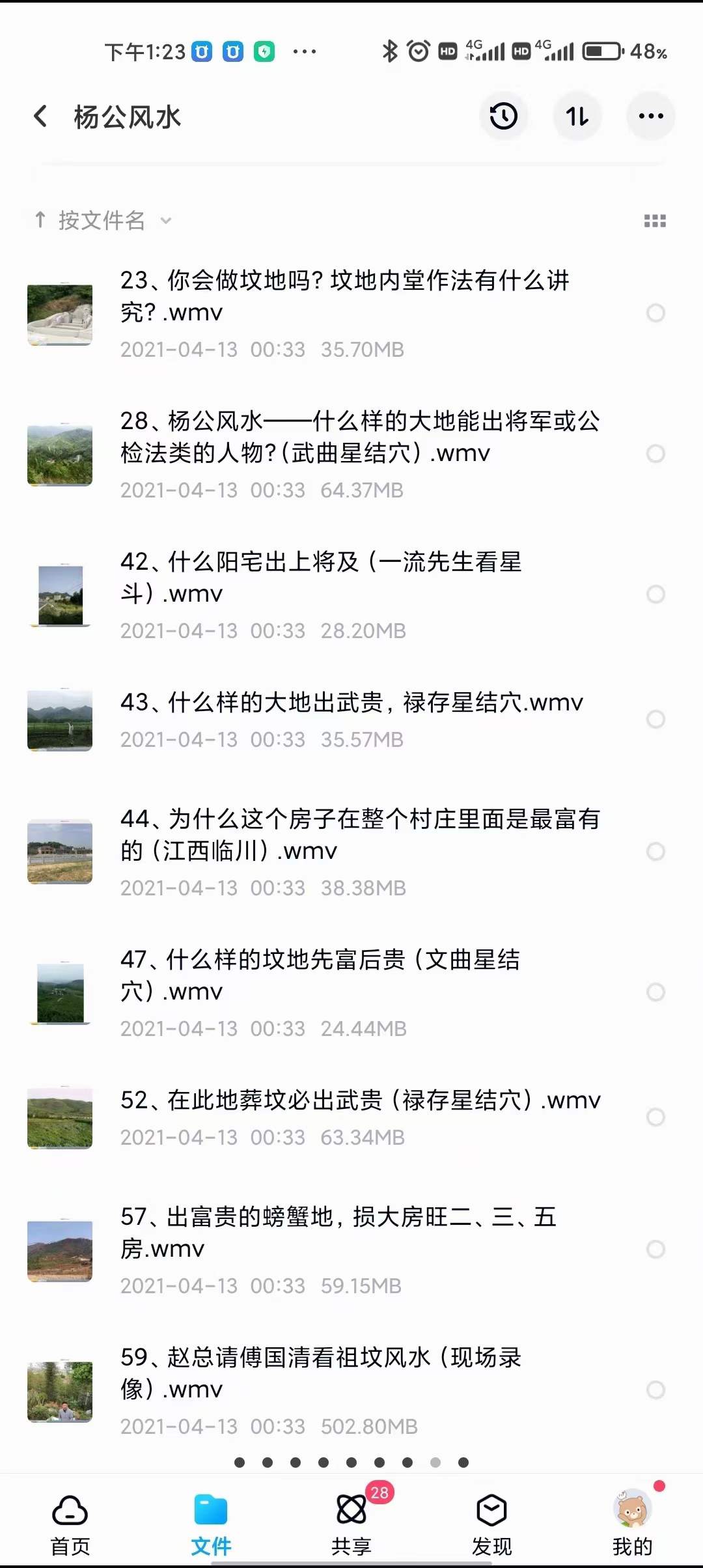The height and width of the screenshot is (1568, 703).
Task: Navigate back with the top-left arrow
Action: pyautogui.click(x=40, y=116)
